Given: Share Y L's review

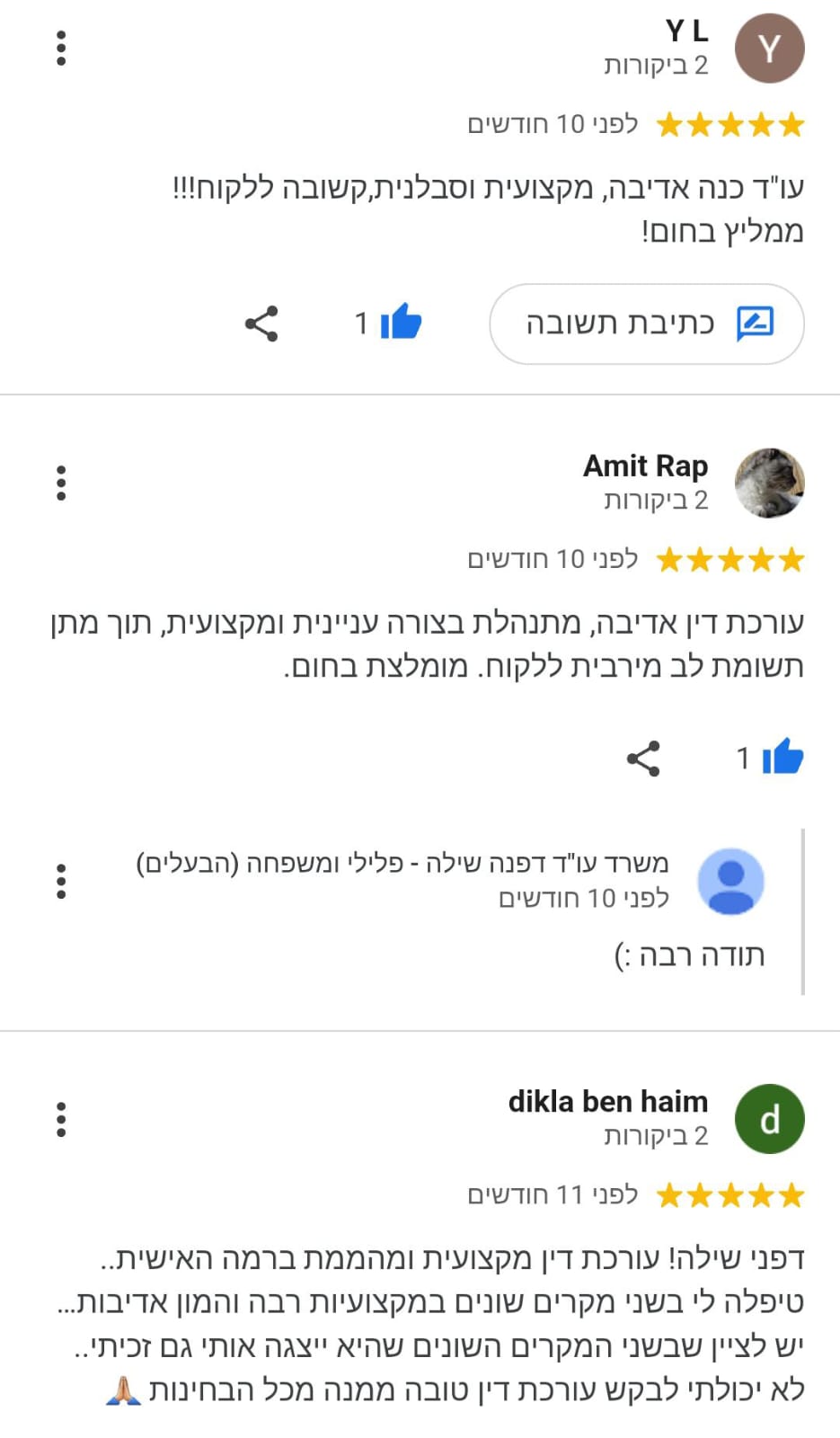Looking at the screenshot, I should click(x=261, y=324).
